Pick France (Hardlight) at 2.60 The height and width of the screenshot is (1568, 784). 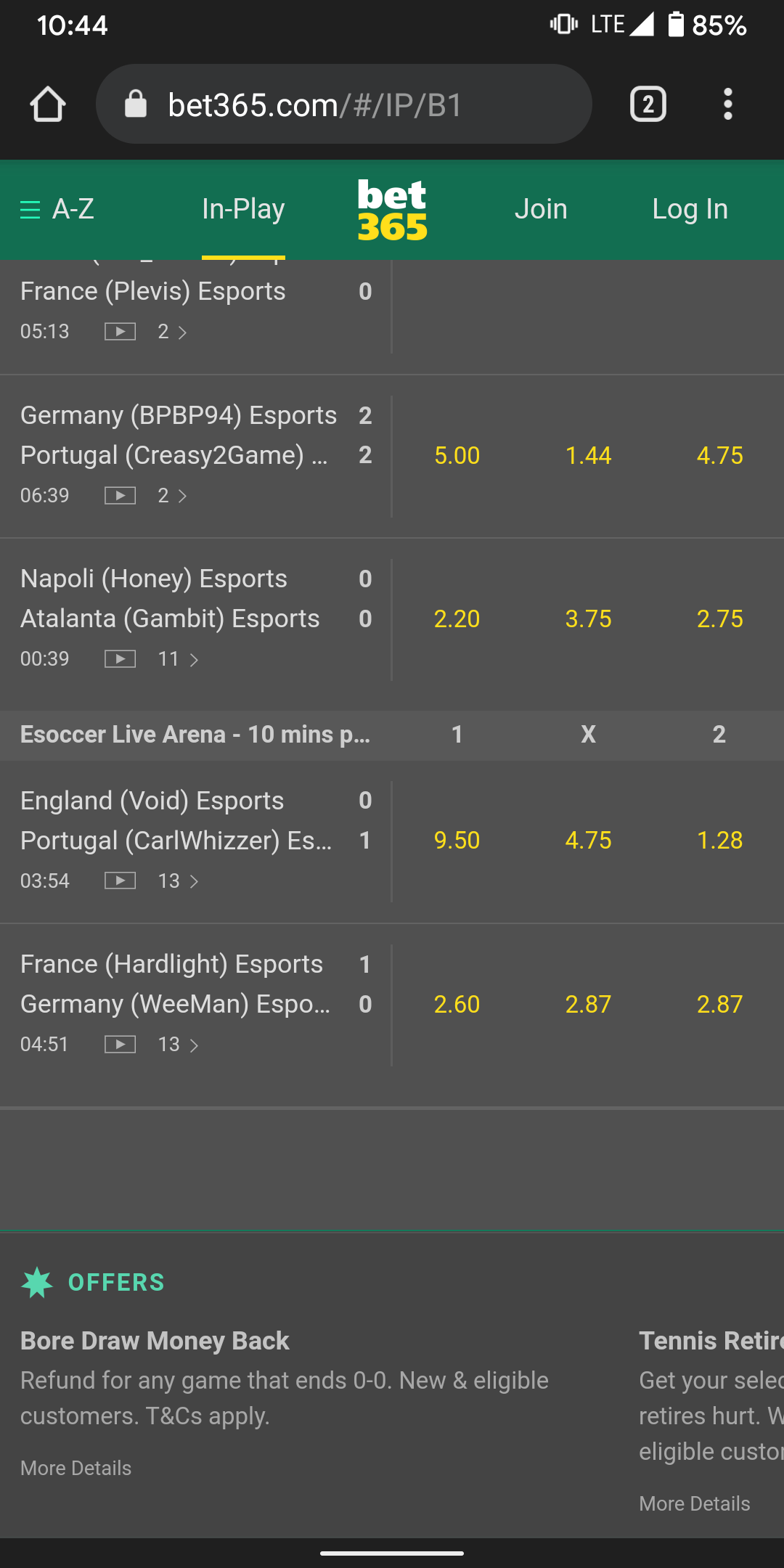click(x=457, y=1005)
